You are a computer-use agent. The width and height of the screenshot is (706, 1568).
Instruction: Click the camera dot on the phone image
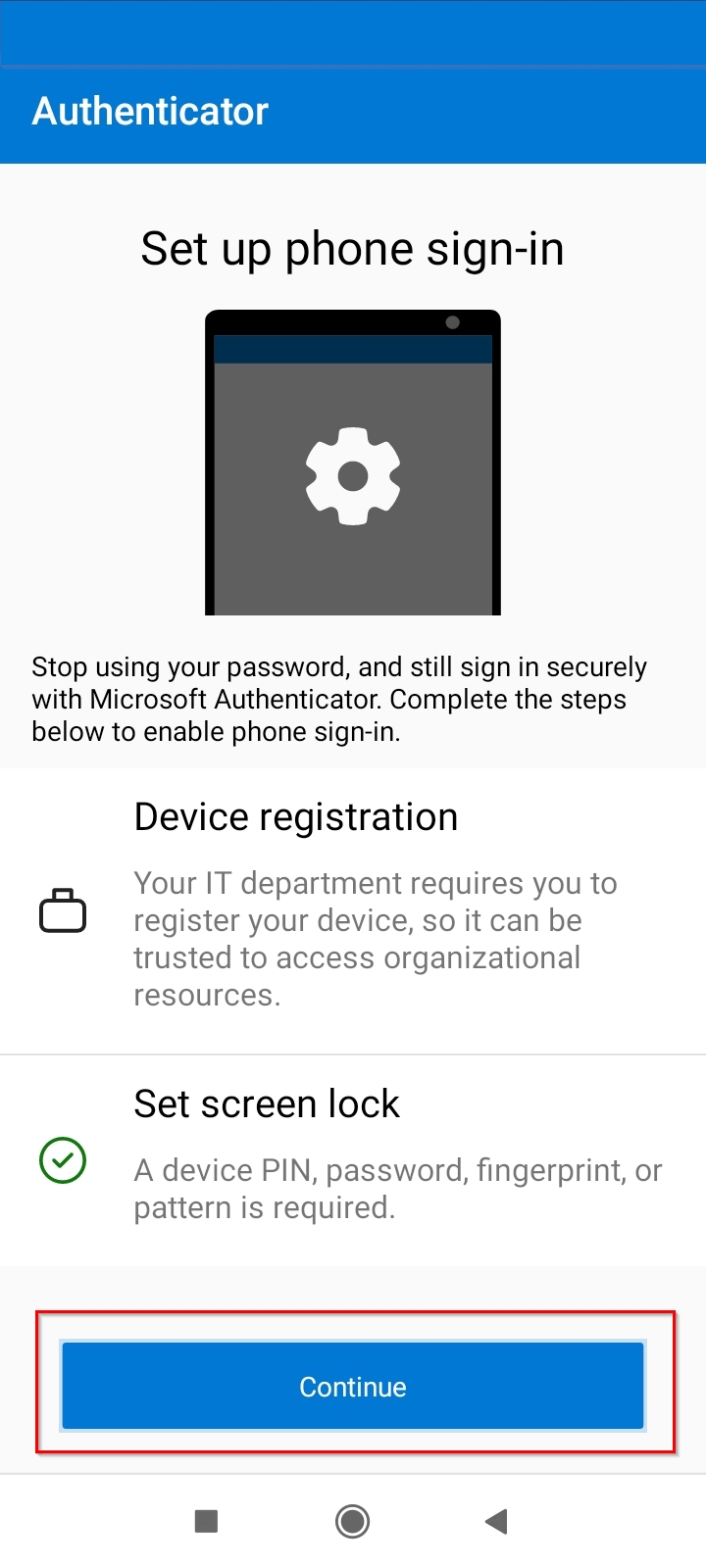[452, 320]
